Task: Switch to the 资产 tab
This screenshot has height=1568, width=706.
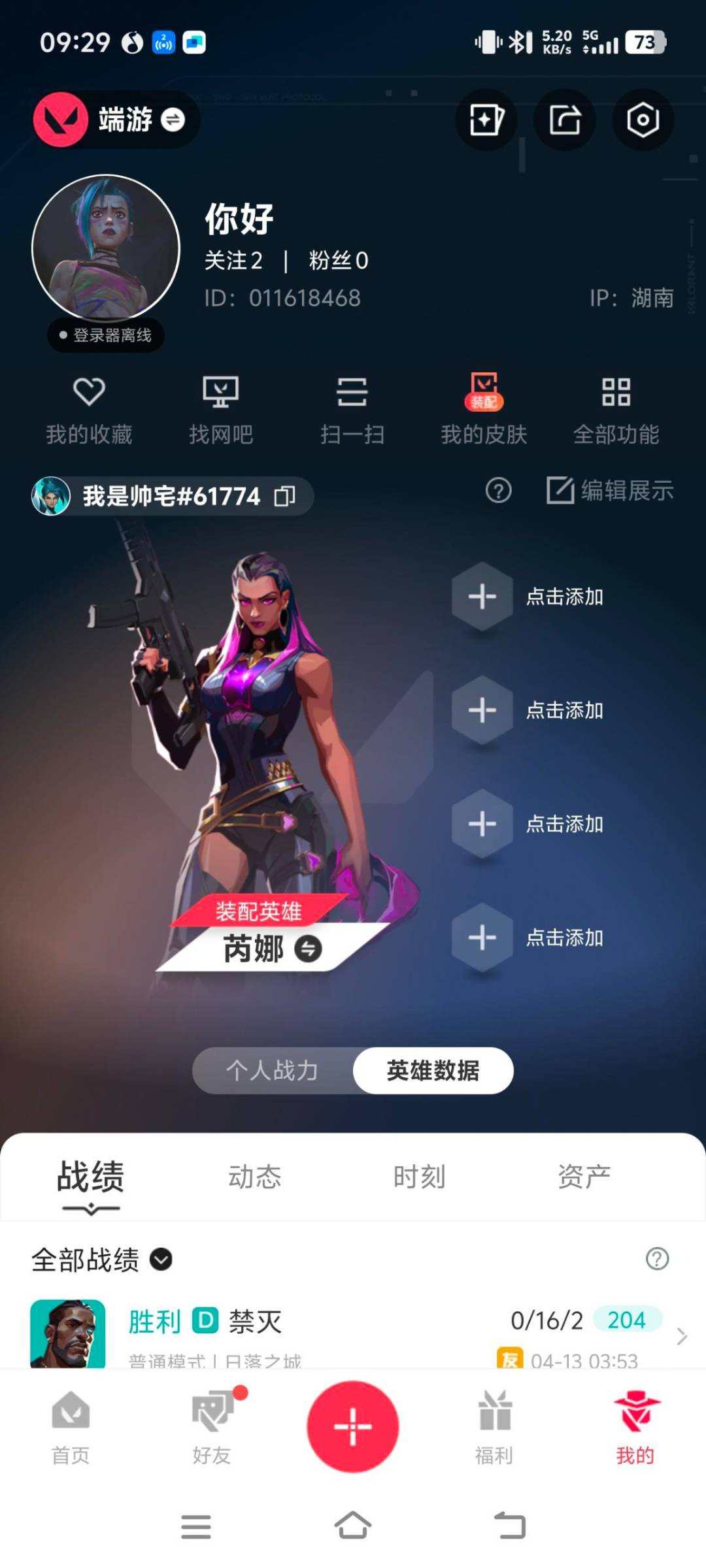Action: pyautogui.click(x=585, y=1176)
